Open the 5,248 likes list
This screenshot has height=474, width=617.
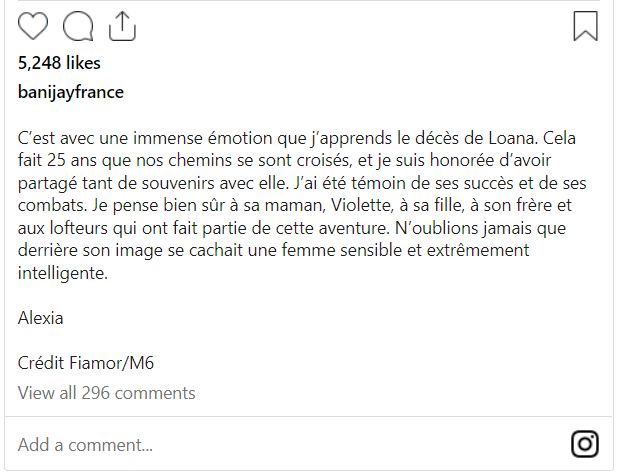click(x=57, y=62)
